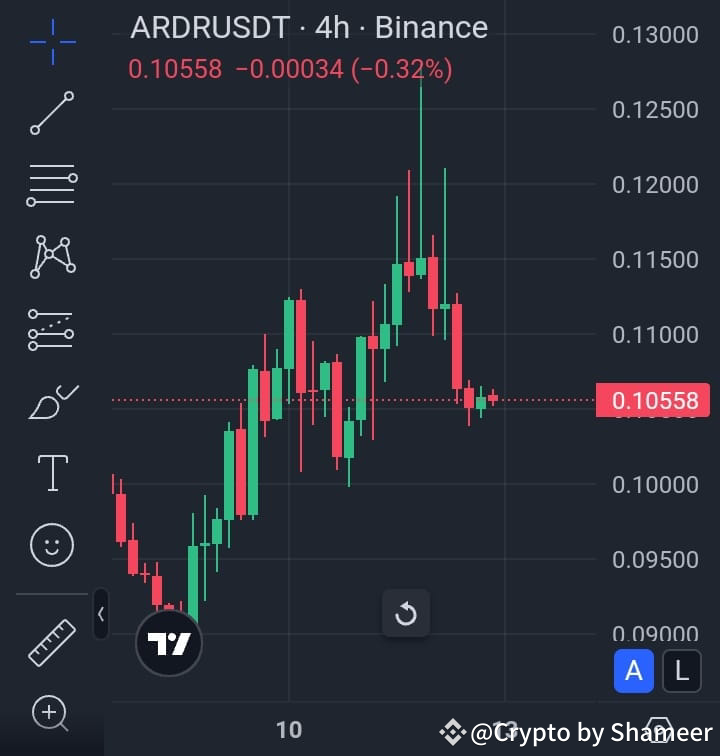Select the crosshair cursor tool
The image size is (720, 756).
[x=51, y=42]
